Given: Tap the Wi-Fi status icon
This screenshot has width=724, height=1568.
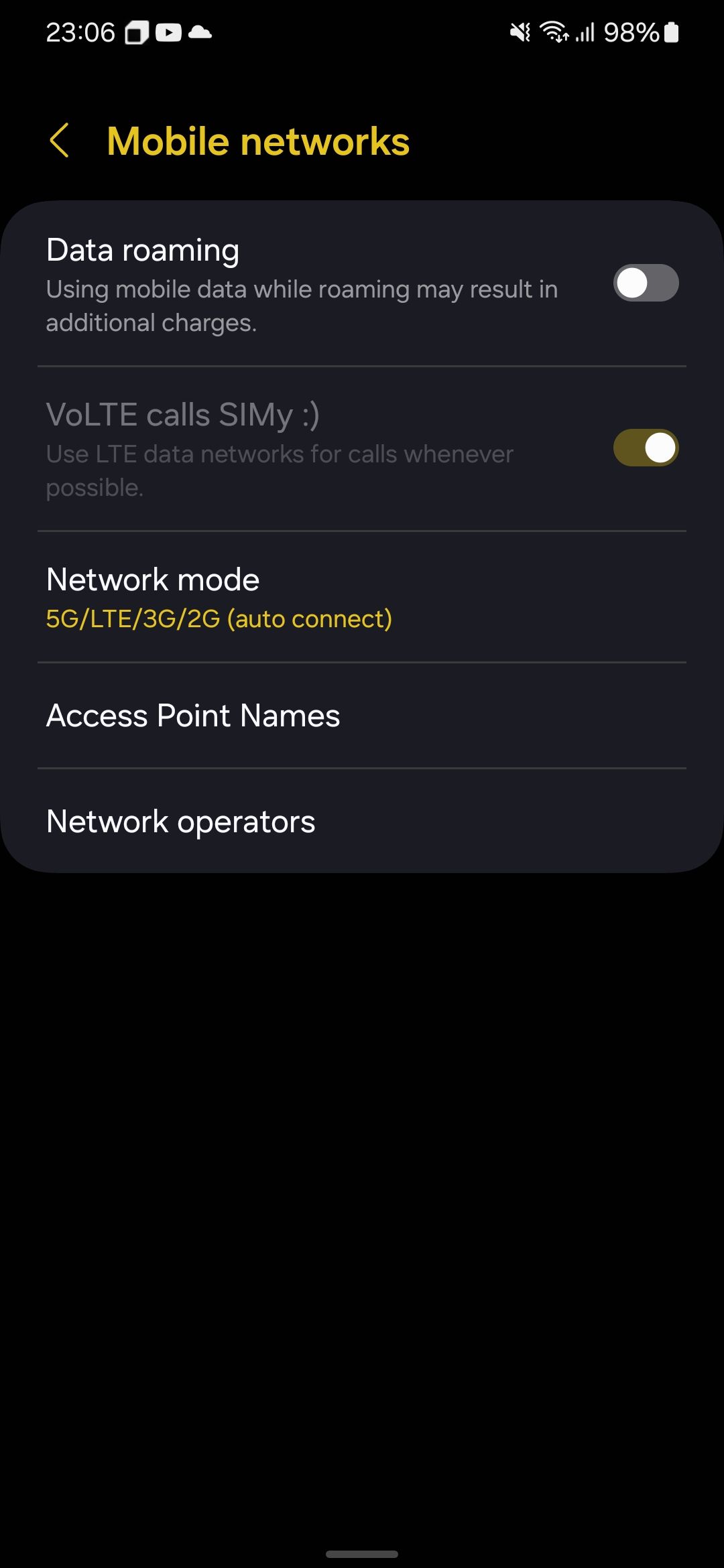Looking at the screenshot, I should (554, 31).
